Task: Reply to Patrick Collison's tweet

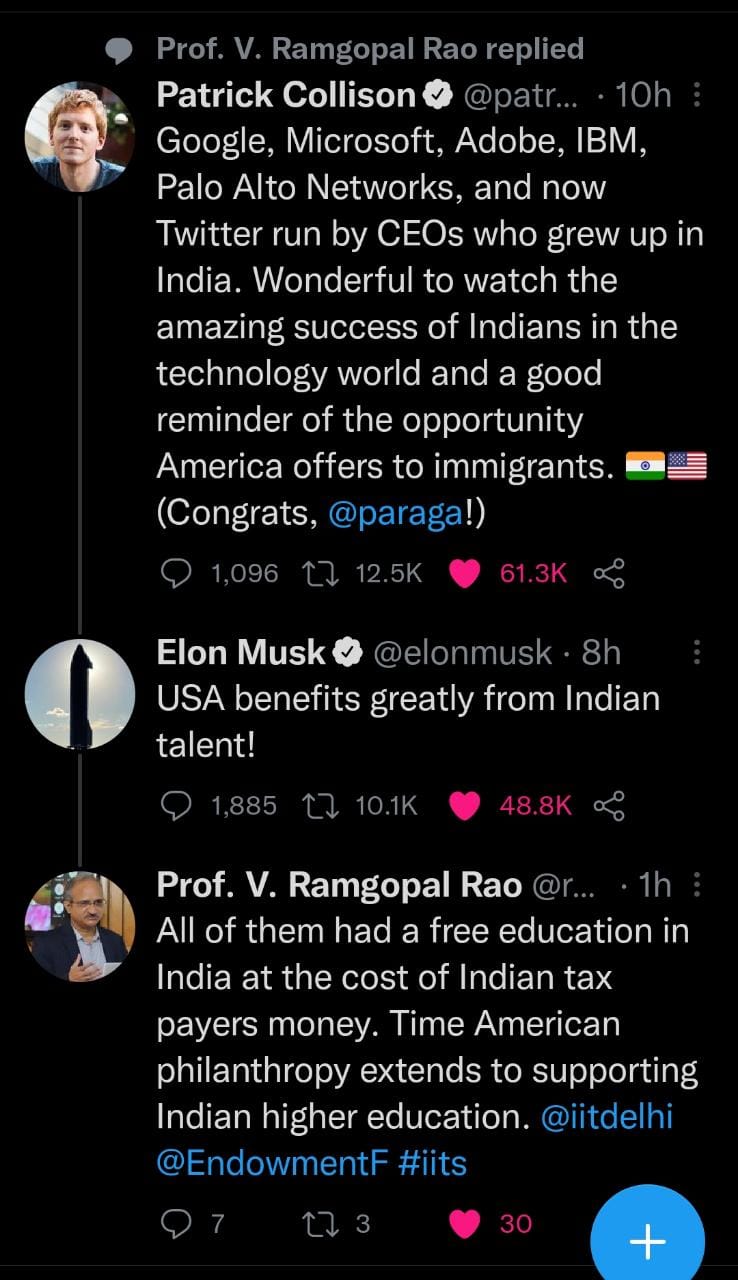Action: point(176,573)
